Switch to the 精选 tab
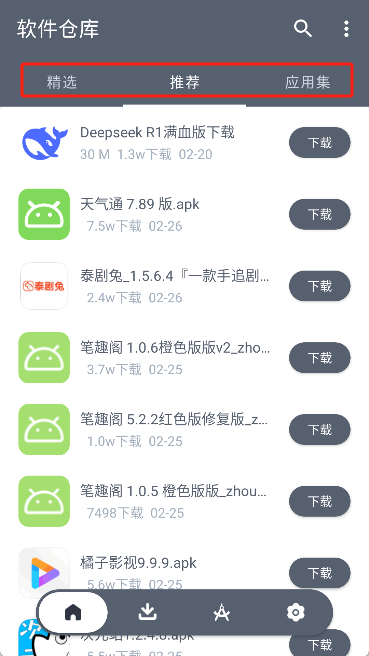Screen dimensions: 369x656 click(x=62, y=82)
